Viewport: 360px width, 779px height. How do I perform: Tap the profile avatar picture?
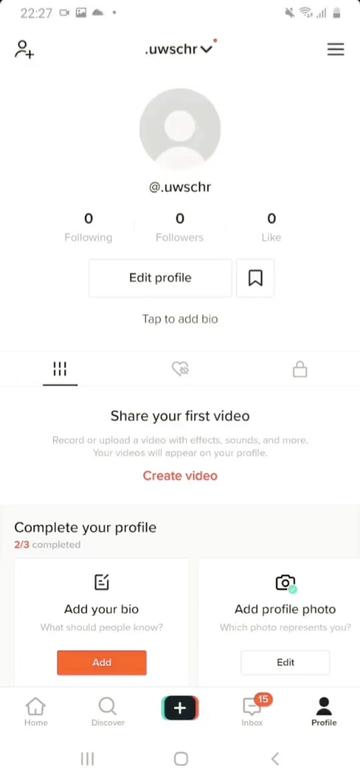(180, 129)
